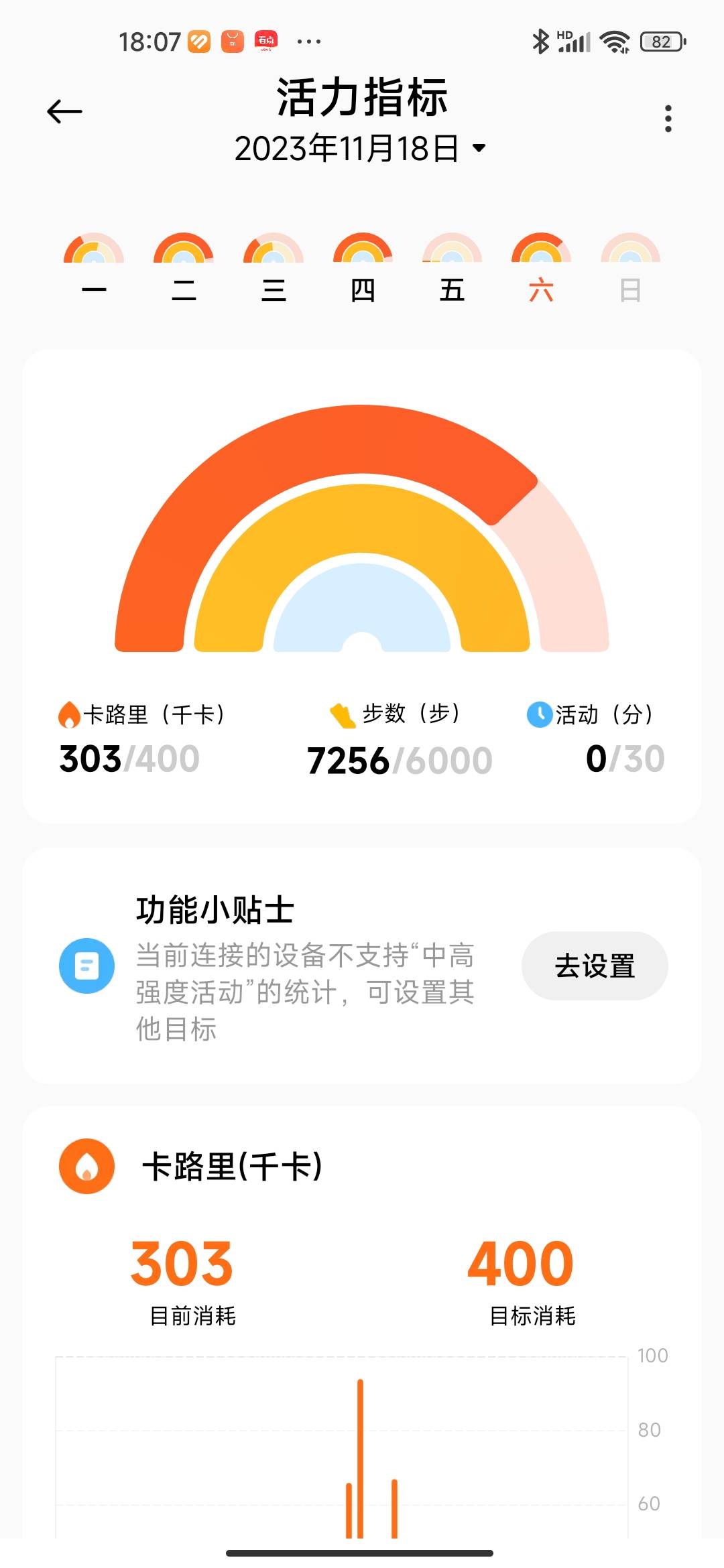Click the Bluetooth status icon
724x1568 pixels.
point(540,42)
